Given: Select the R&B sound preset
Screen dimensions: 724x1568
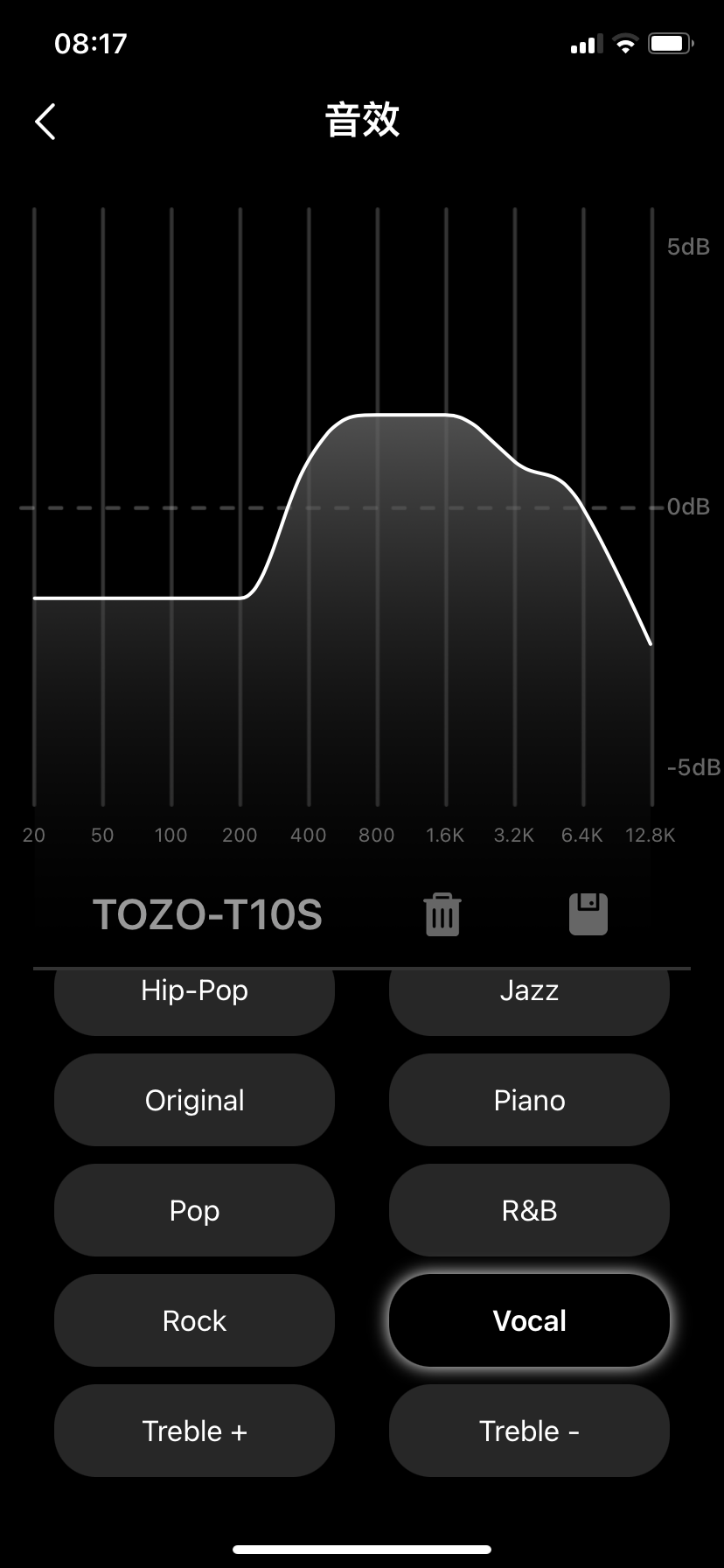Looking at the screenshot, I should point(529,1210).
